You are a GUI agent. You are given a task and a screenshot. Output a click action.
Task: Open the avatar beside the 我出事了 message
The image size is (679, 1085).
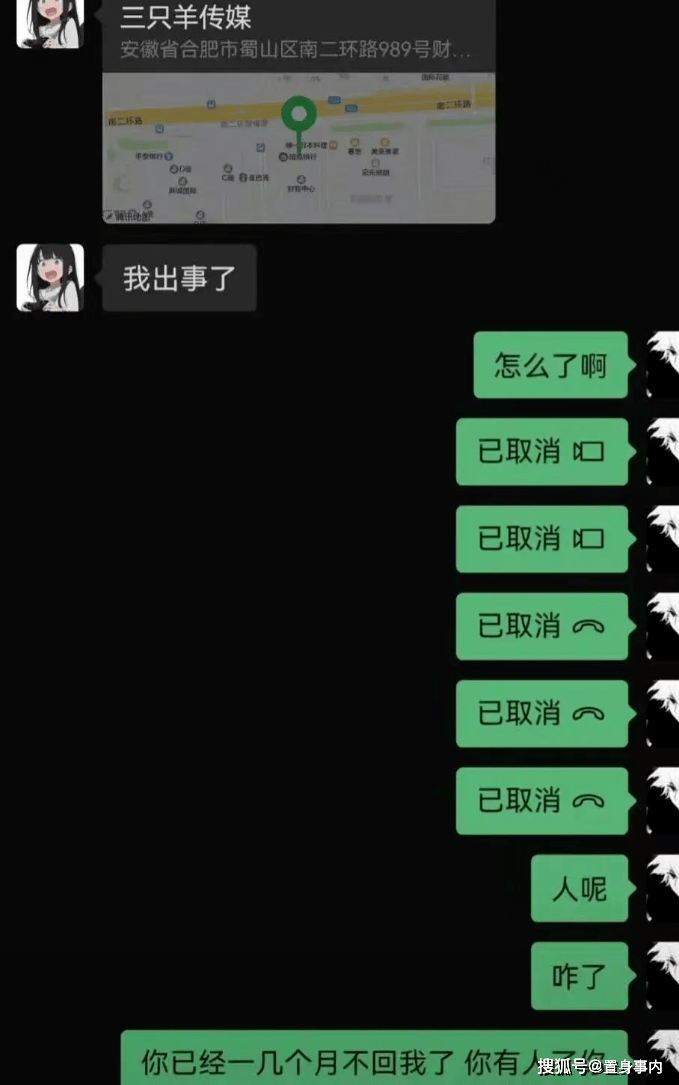(50, 277)
